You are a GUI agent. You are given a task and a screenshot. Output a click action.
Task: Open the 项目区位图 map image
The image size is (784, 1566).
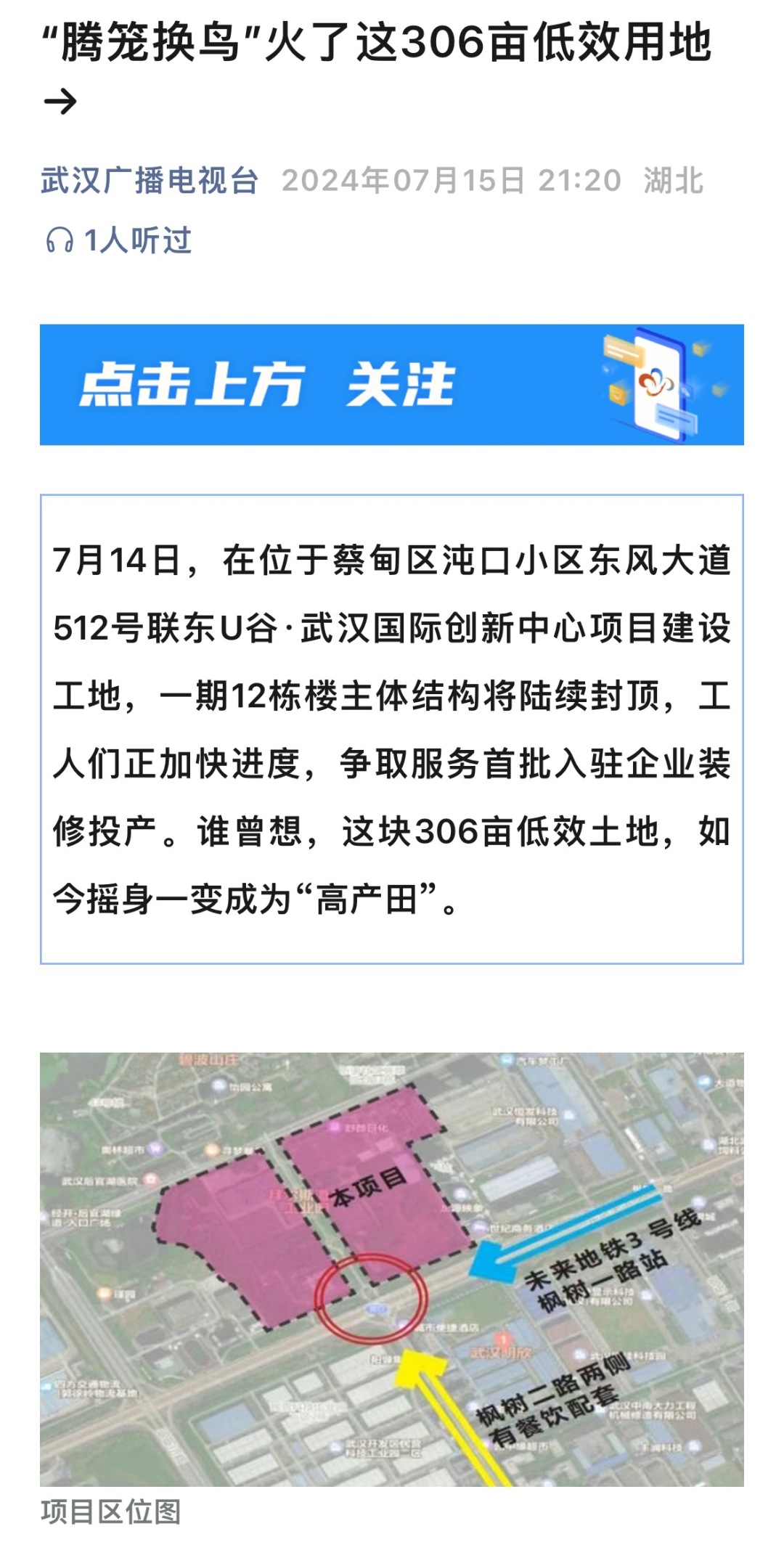point(391,1268)
